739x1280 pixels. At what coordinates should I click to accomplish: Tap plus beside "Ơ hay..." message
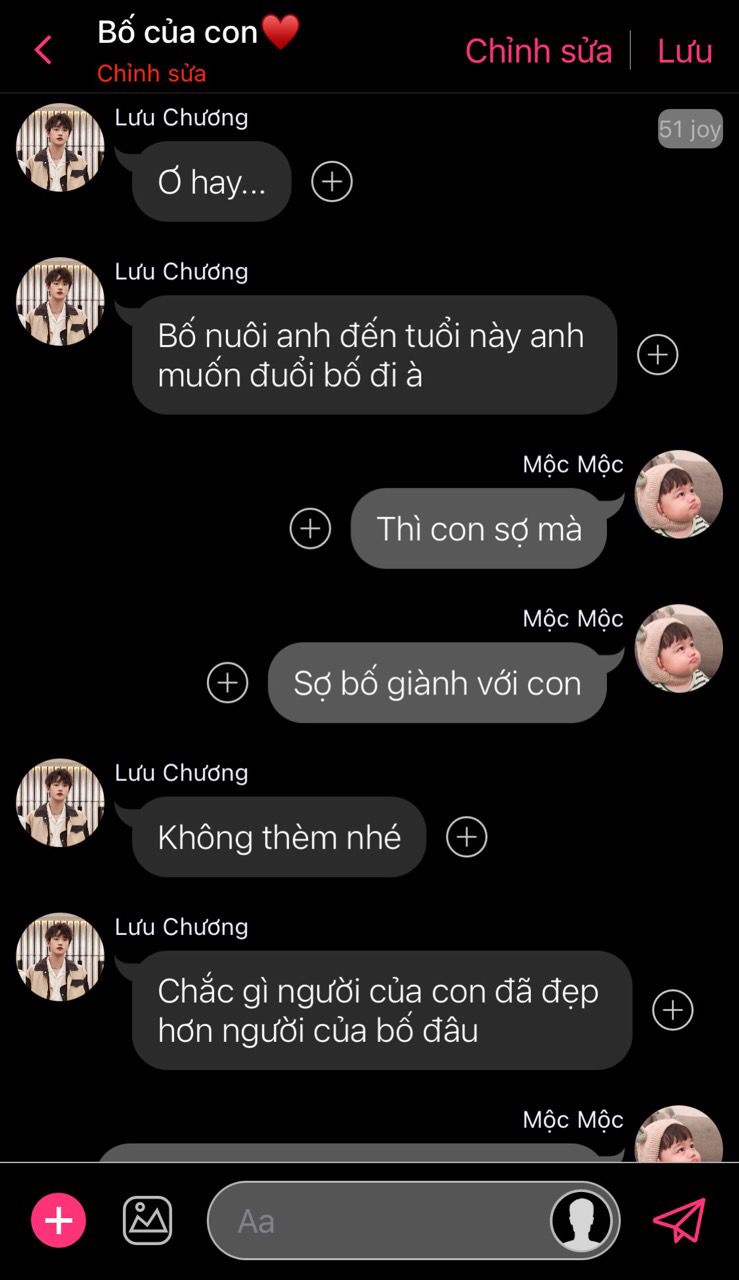point(332,182)
